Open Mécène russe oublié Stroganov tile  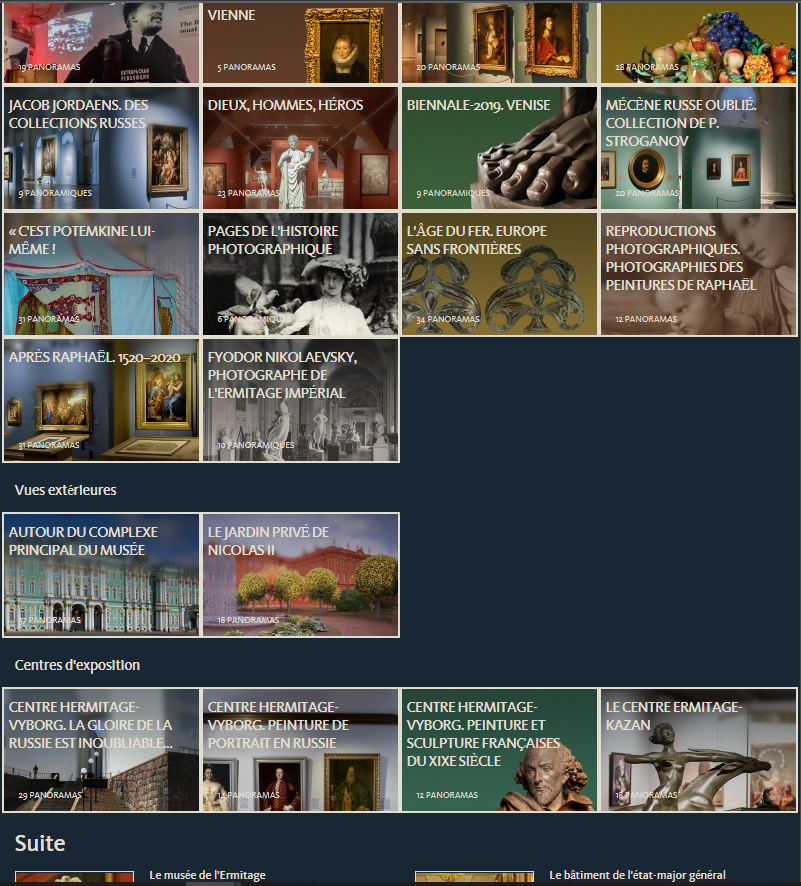coord(698,149)
